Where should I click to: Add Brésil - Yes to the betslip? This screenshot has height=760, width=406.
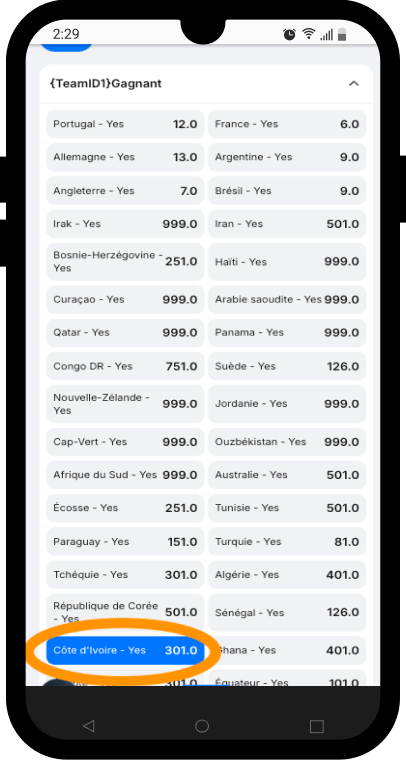287,191
